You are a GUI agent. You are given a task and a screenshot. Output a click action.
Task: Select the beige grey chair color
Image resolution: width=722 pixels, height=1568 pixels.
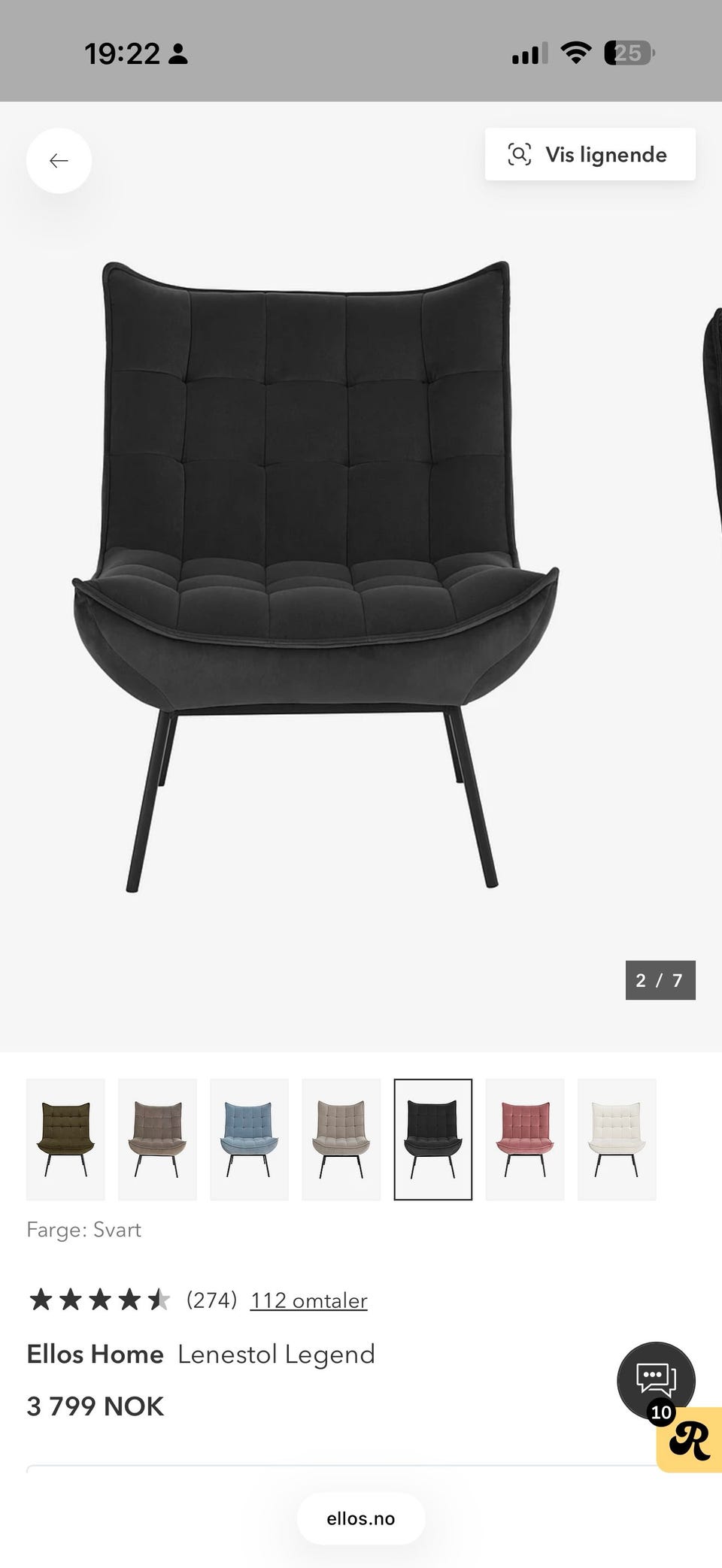tap(341, 1139)
